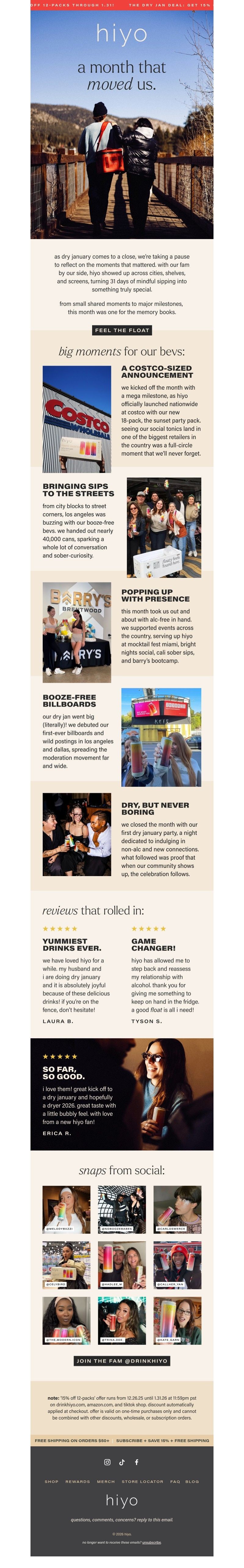The height and width of the screenshot is (1568, 244).
Task: Open hiyo's TikTok icon
Action: coord(122,1462)
